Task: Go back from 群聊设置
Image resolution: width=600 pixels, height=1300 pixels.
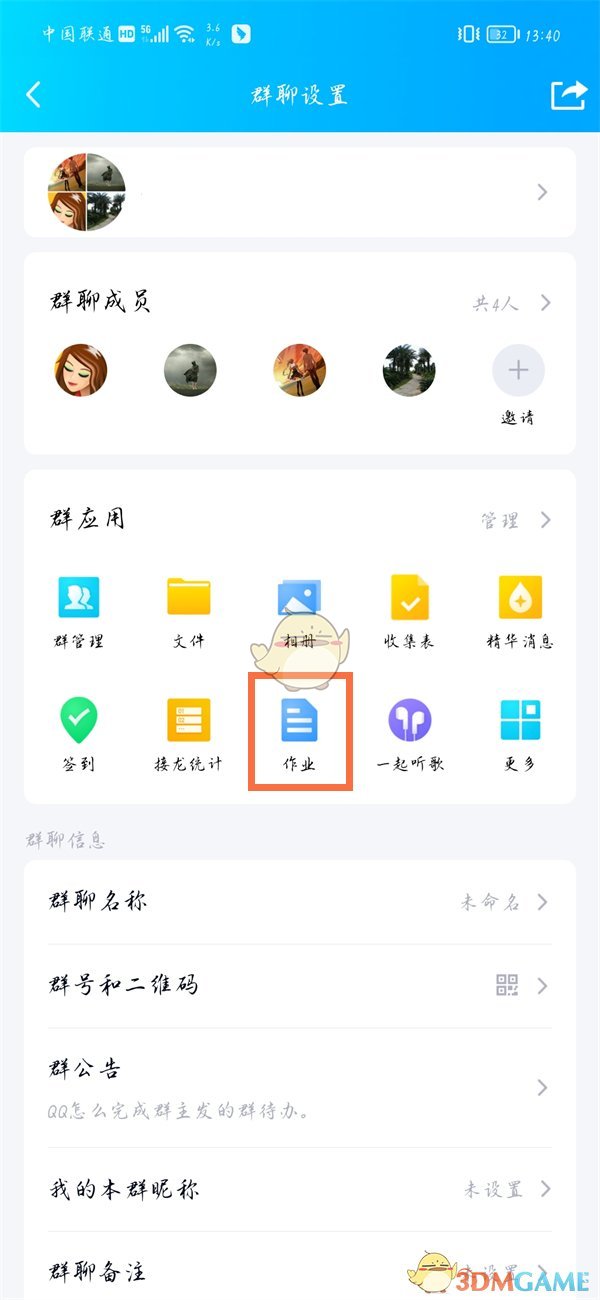Action: (34, 95)
